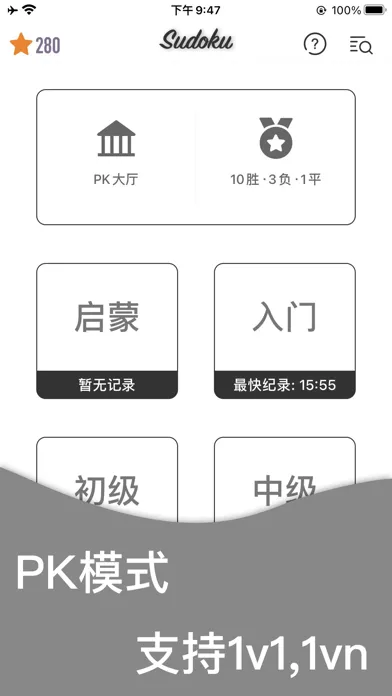392x696 pixels.
Task: Select the 中级 difficulty card
Action: click(285, 478)
